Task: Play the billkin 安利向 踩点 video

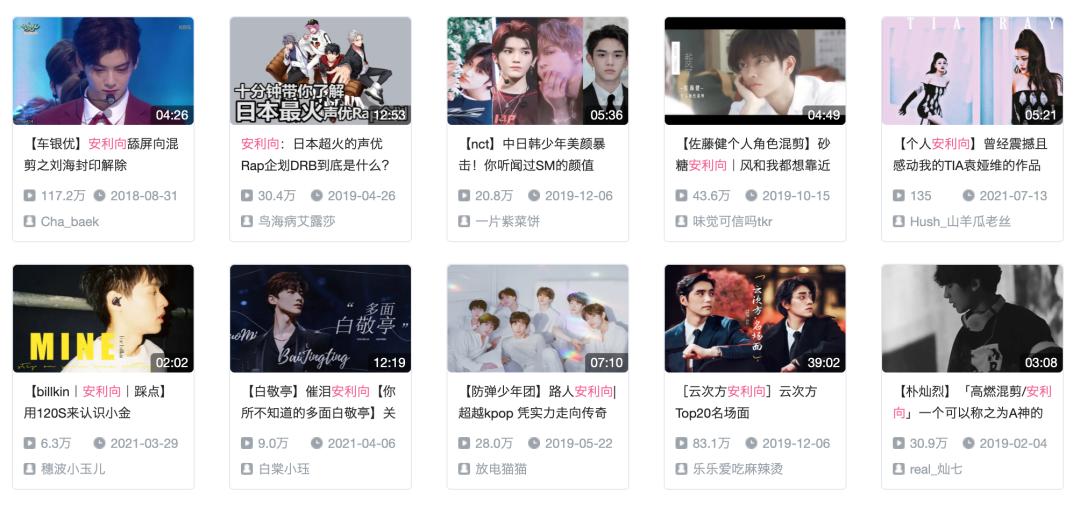Action: [x=103, y=318]
